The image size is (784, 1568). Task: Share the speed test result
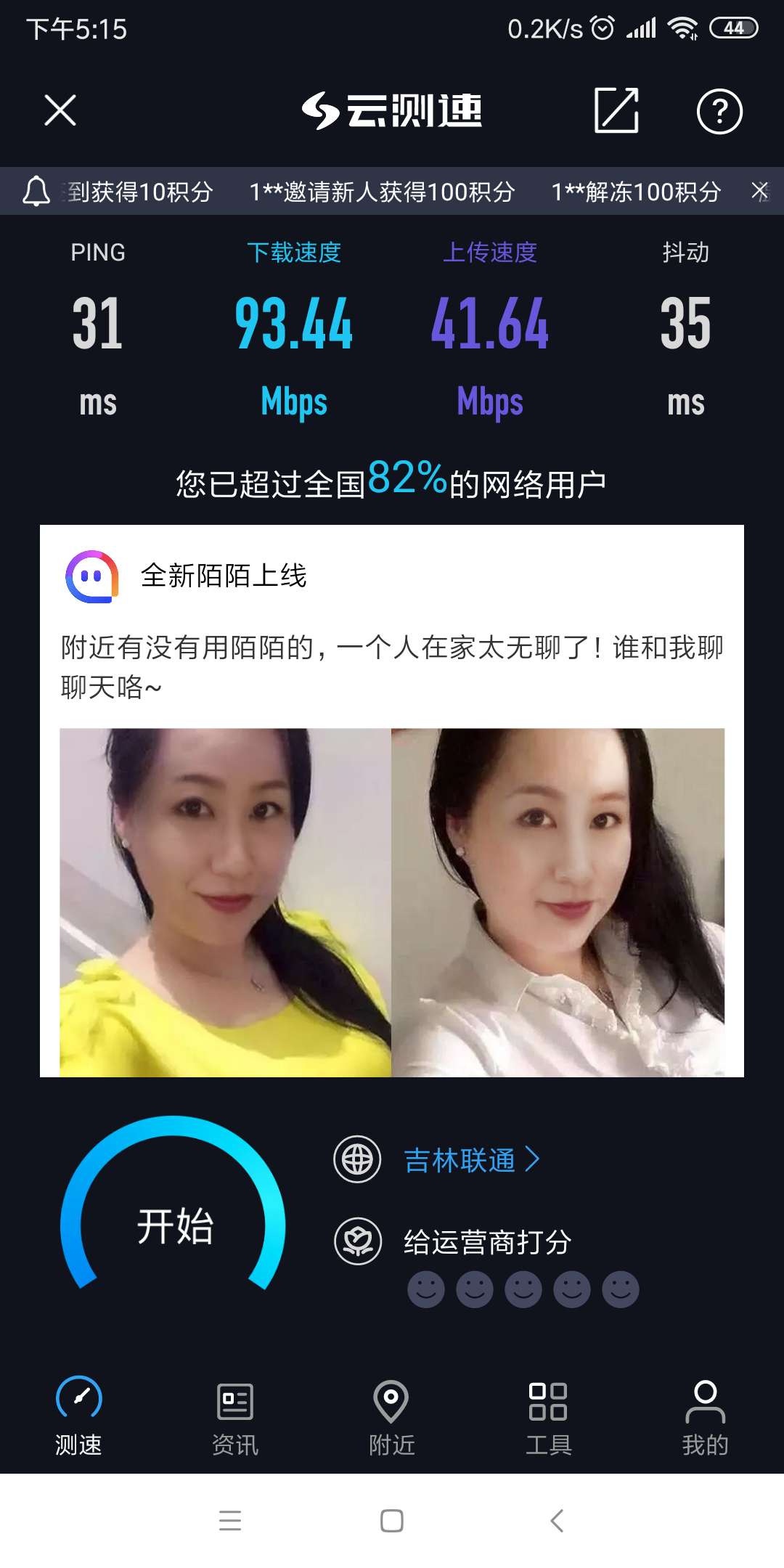tap(616, 110)
